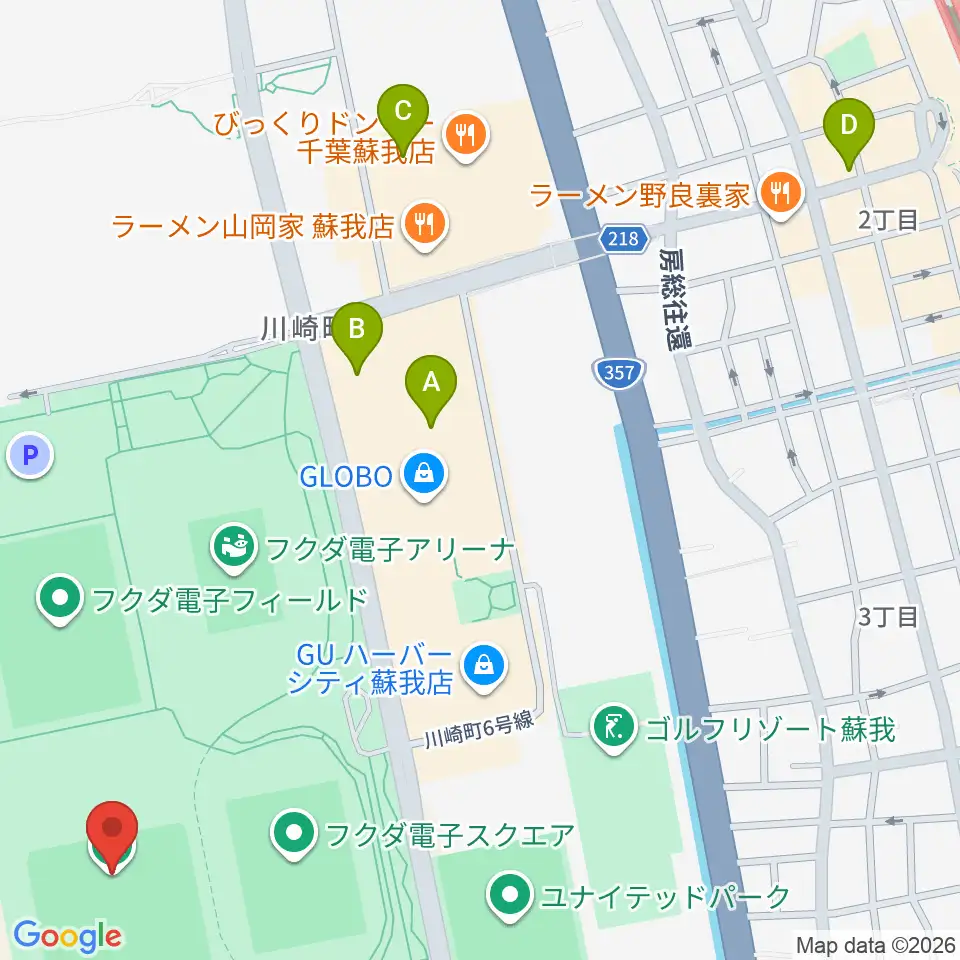Select the フクダ電子フィールド pin

coord(60,599)
